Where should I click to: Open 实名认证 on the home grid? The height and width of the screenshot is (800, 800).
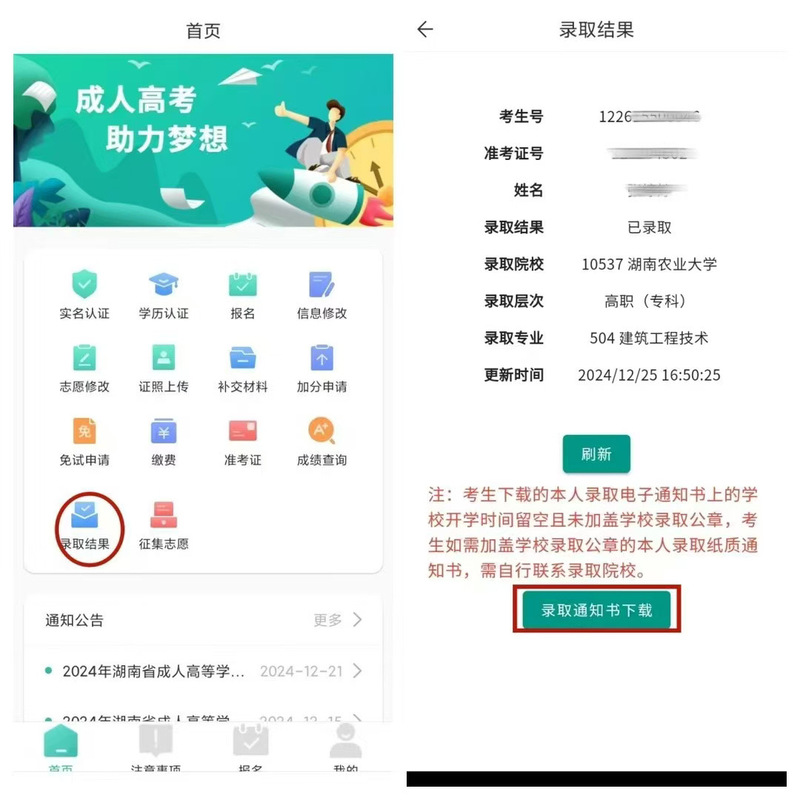click(x=84, y=294)
